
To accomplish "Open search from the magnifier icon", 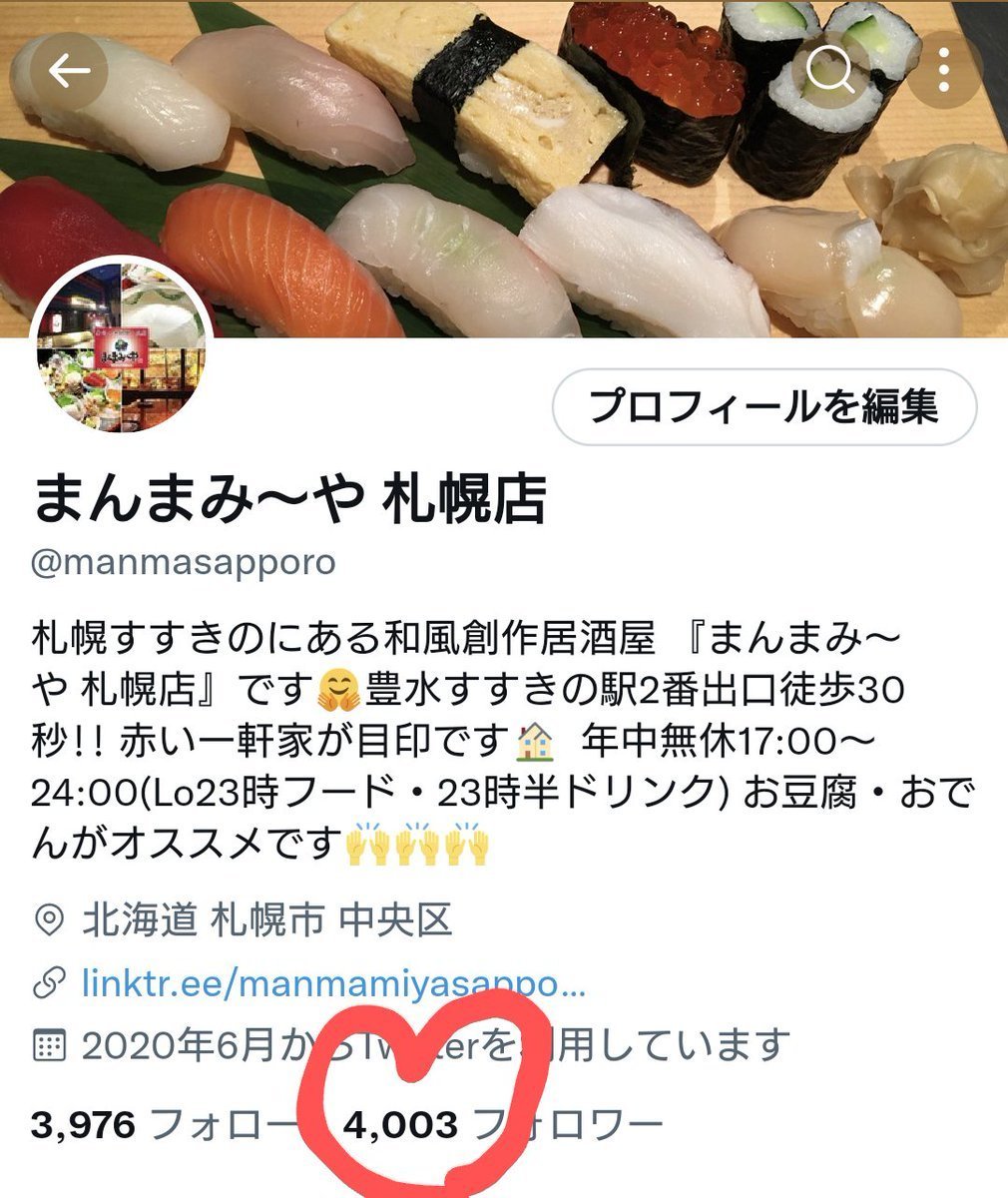I will tap(828, 70).
